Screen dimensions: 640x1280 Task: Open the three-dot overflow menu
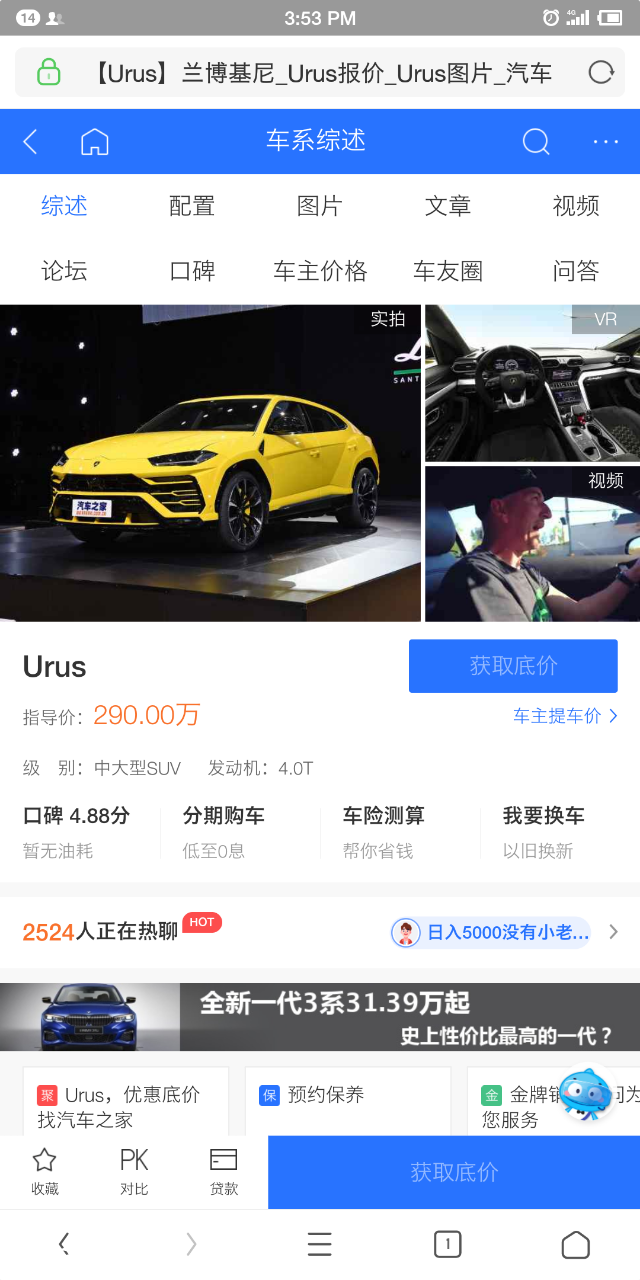click(x=605, y=142)
